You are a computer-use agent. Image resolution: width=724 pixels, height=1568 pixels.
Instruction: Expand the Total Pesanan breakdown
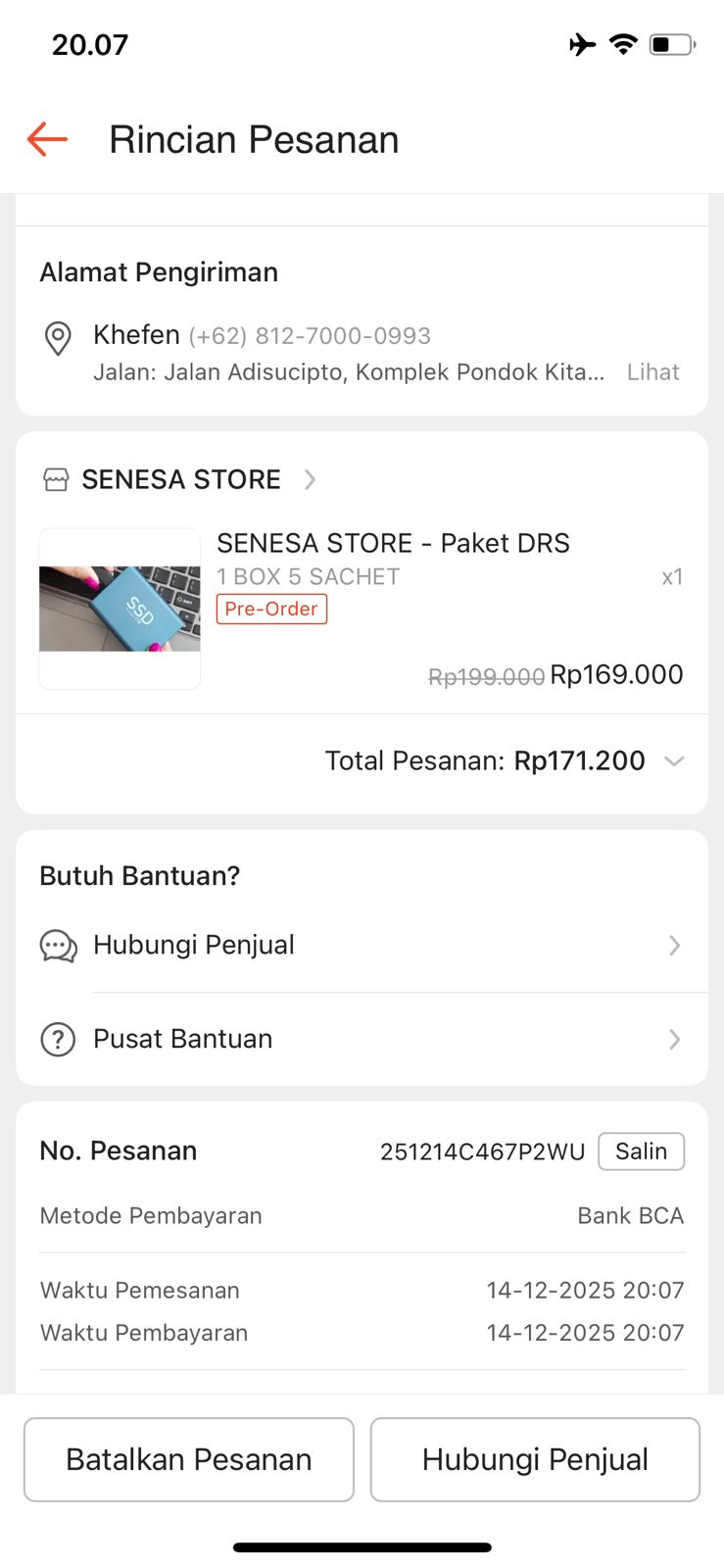(x=673, y=760)
